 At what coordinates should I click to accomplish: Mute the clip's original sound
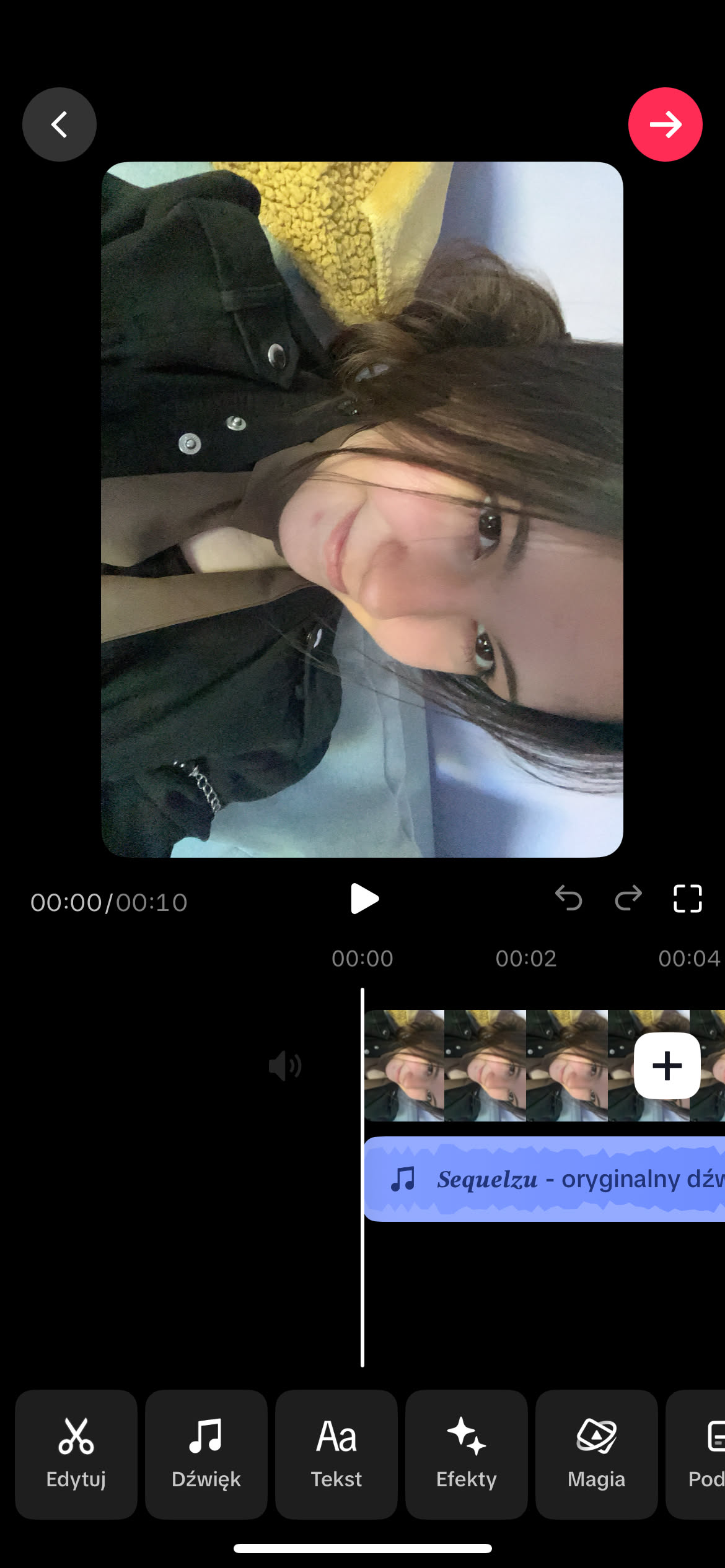pos(285,1066)
